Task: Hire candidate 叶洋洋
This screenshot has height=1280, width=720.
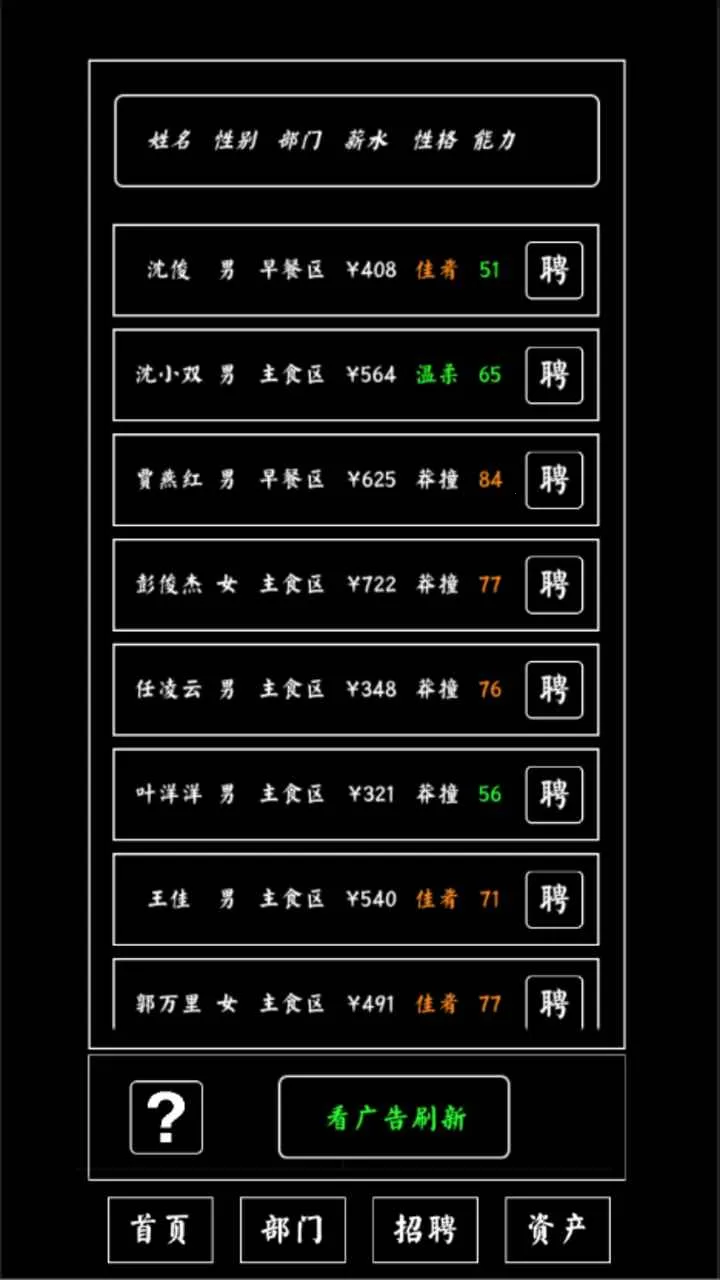Action: (554, 795)
